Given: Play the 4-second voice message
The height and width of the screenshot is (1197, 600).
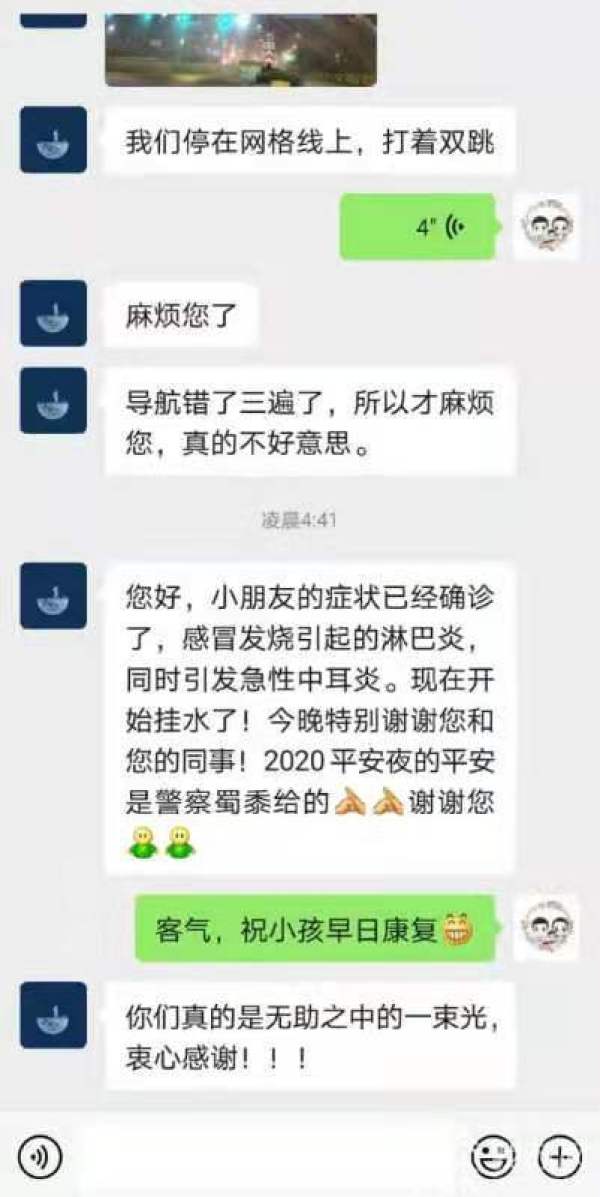Looking at the screenshot, I should [x=418, y=227].
